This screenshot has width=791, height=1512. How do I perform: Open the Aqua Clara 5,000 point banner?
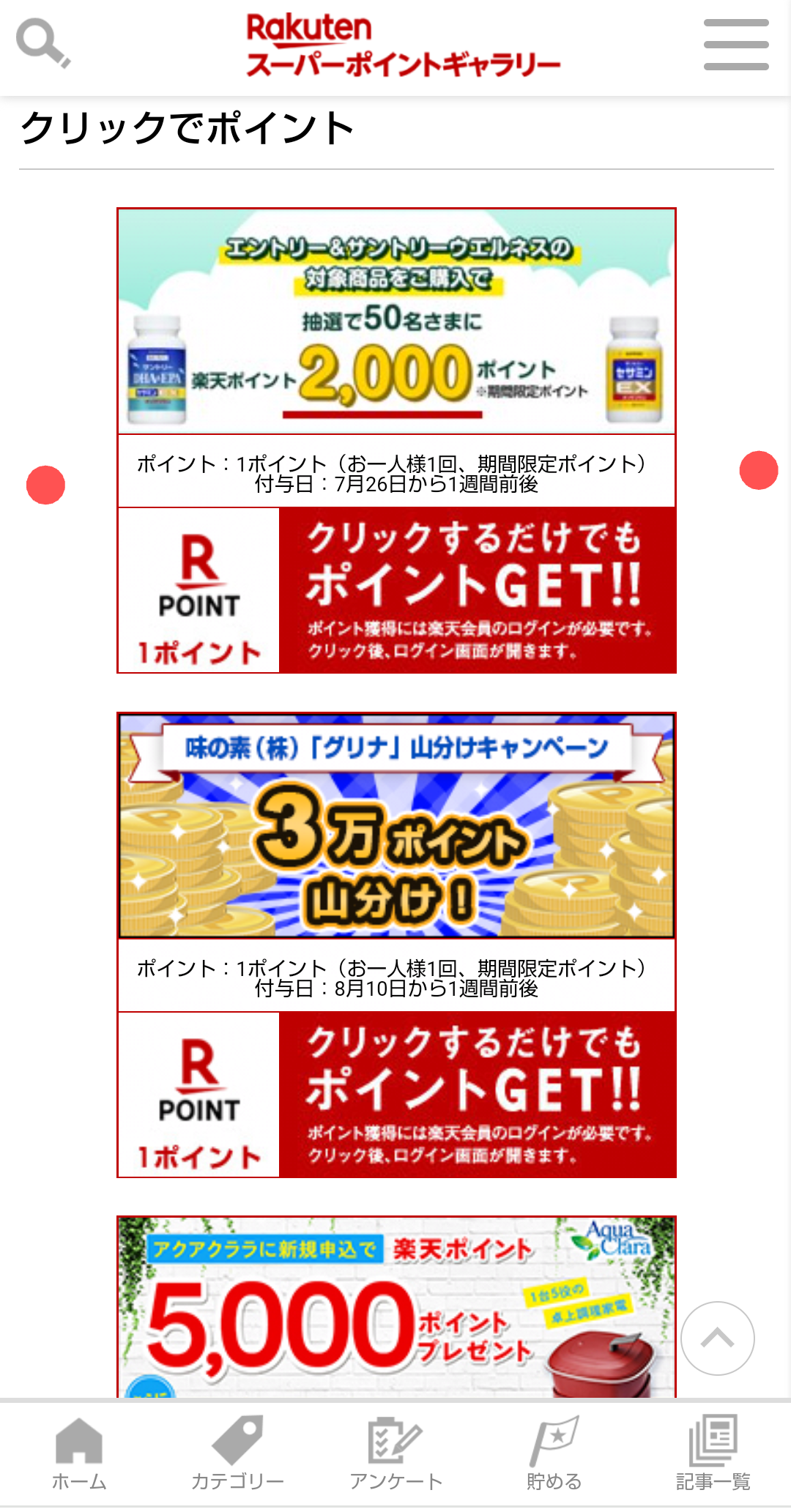pyautogui.click(x=396, y=1307)
